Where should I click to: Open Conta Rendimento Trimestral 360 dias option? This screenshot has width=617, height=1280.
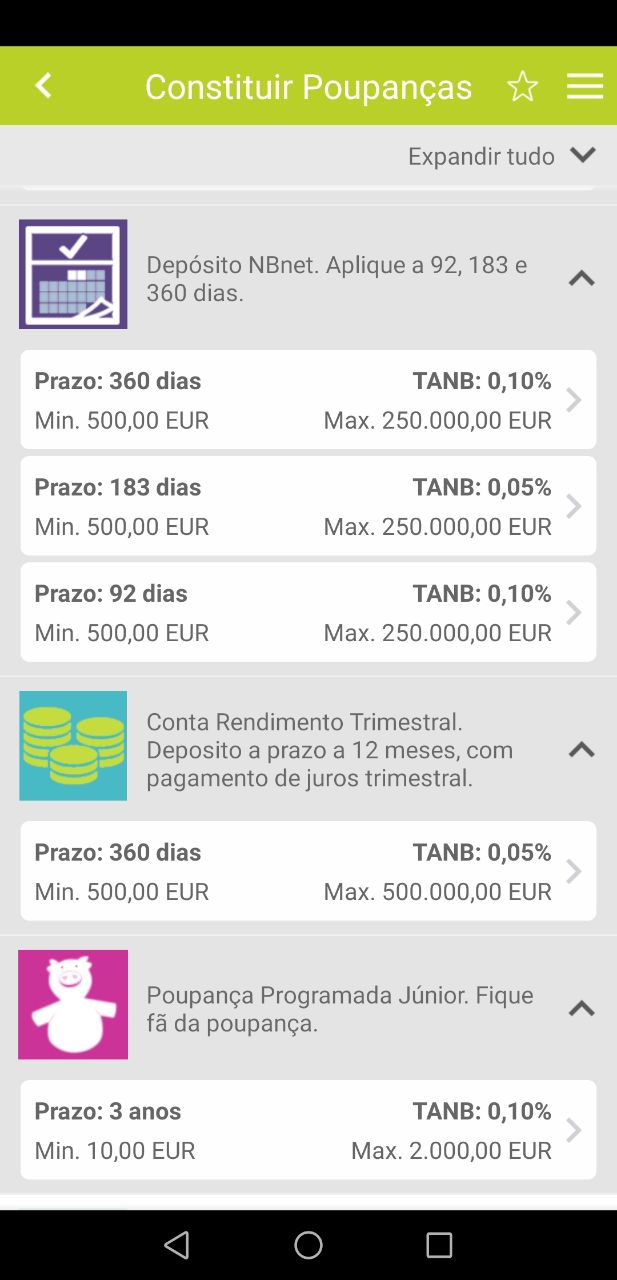pos(308,871)
